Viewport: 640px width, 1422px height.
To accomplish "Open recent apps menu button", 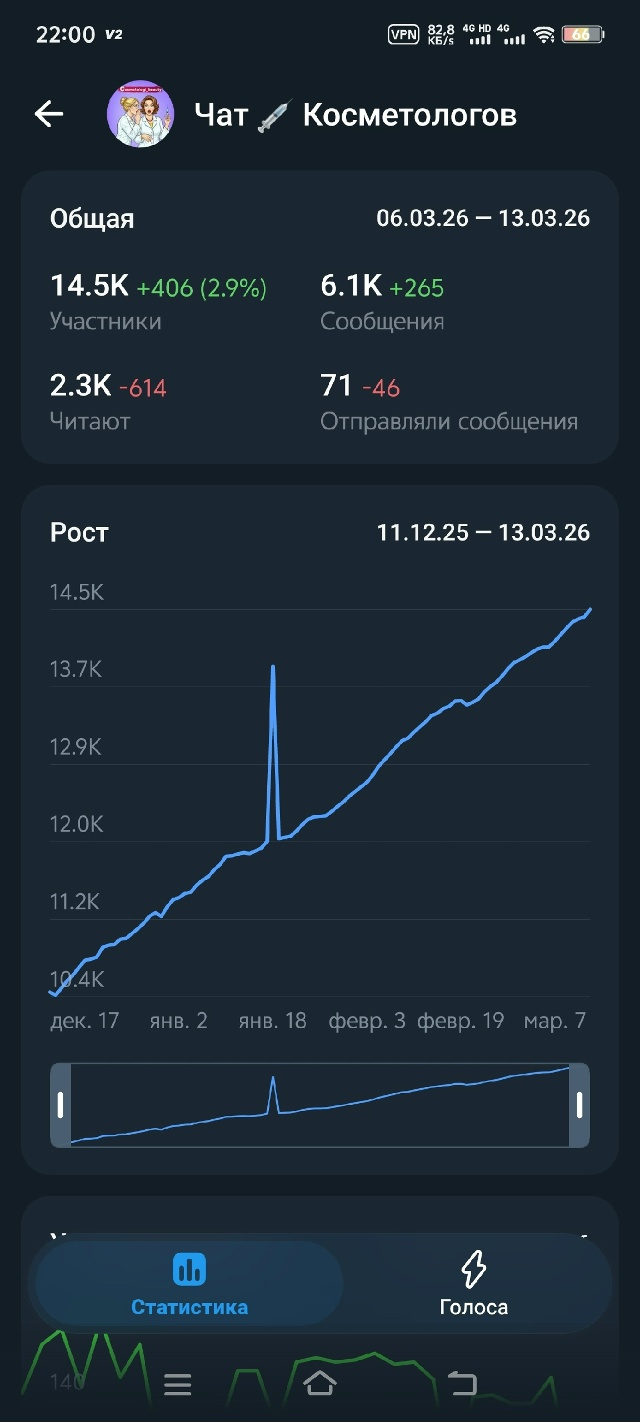I will 178,1384.
